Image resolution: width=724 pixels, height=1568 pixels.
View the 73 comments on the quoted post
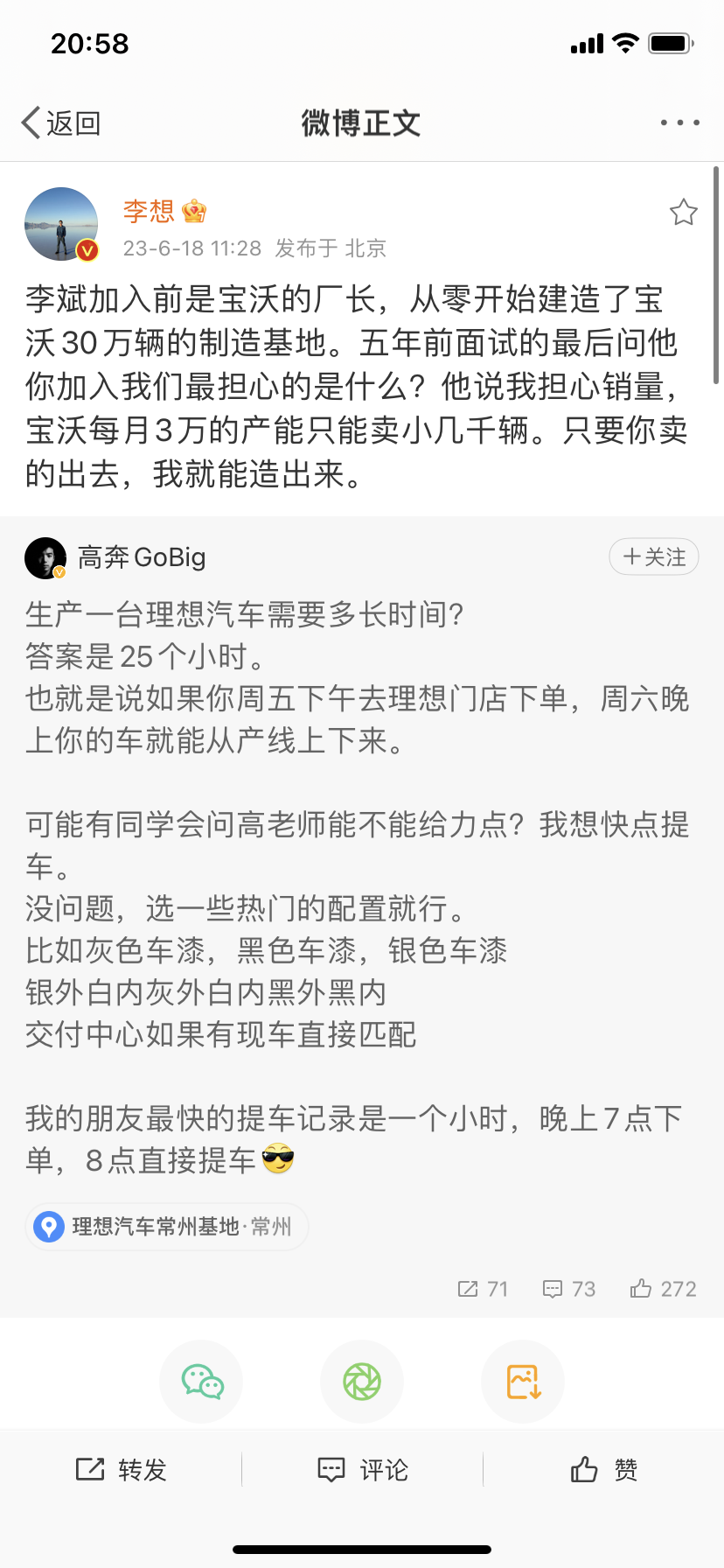coord(569,1289)
